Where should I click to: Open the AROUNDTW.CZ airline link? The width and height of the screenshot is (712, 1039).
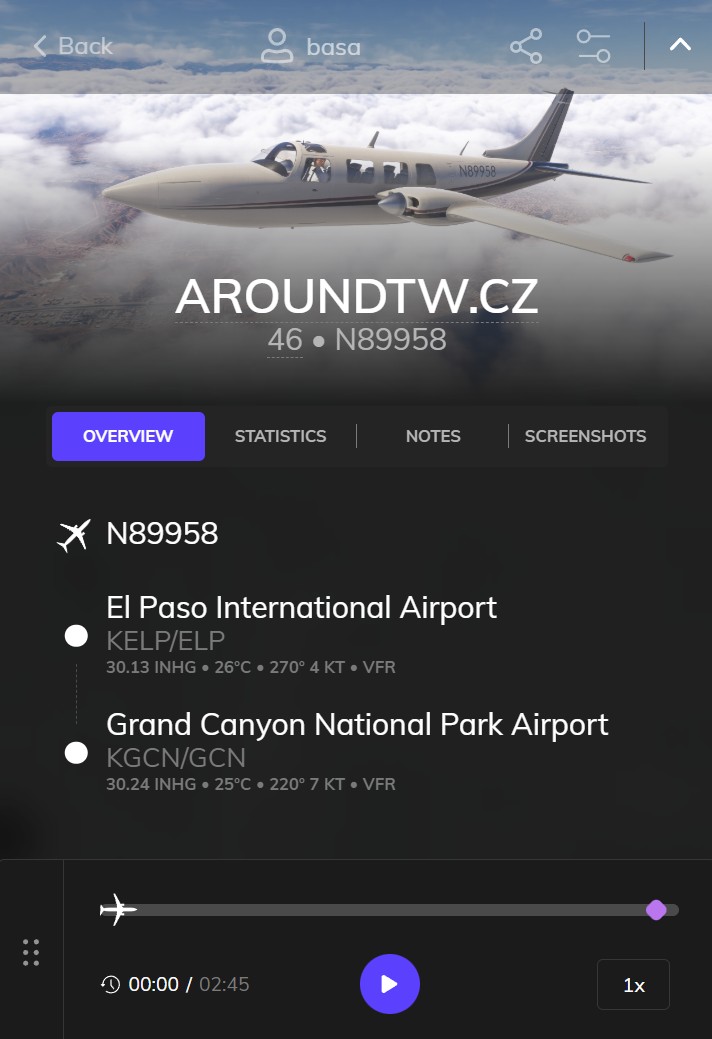357,296
